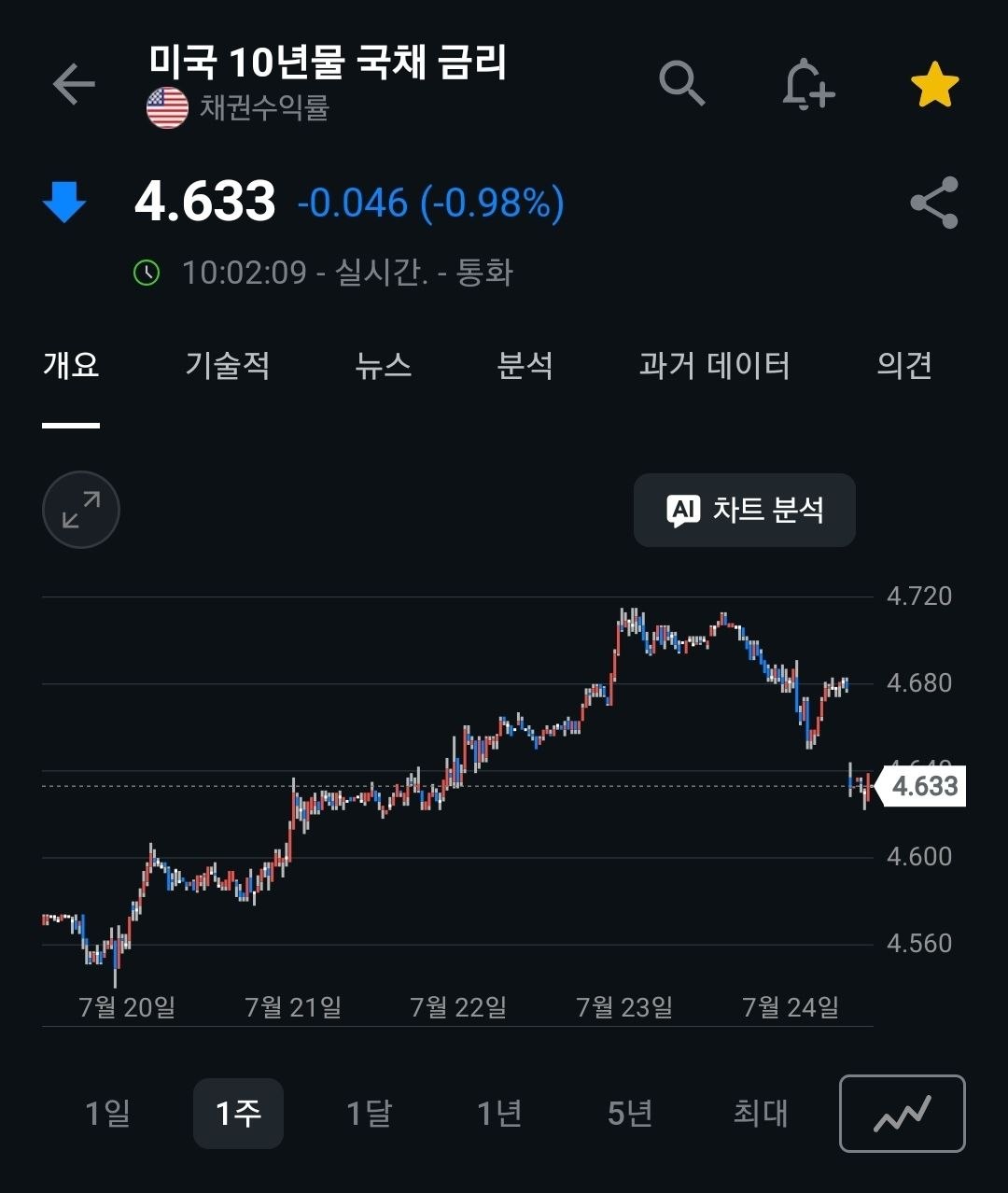Go back using the arrow icon
The height and width of the screenshot is (1193, 1008).
point(74,85)
